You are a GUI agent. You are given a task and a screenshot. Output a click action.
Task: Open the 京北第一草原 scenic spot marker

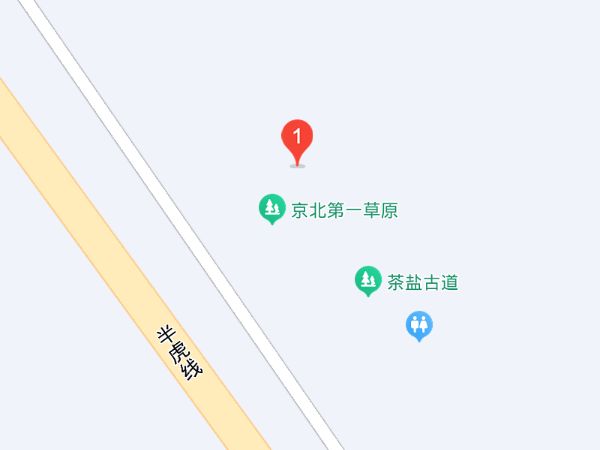(270, 208)
